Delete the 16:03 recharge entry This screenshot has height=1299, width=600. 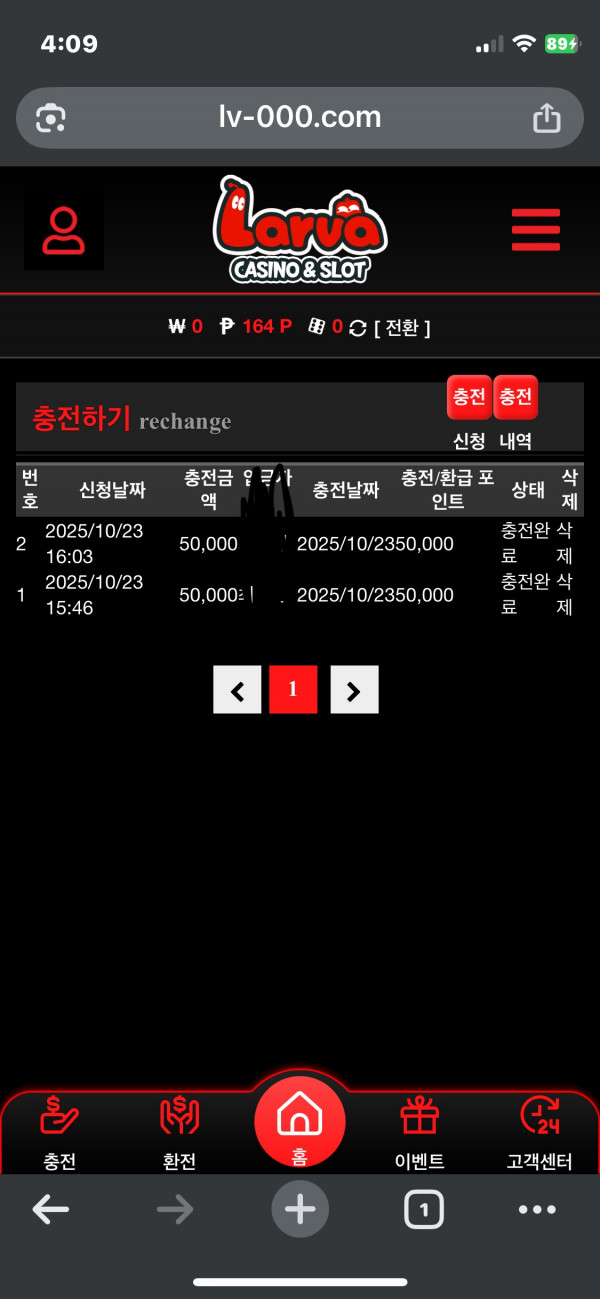(565, 543)
